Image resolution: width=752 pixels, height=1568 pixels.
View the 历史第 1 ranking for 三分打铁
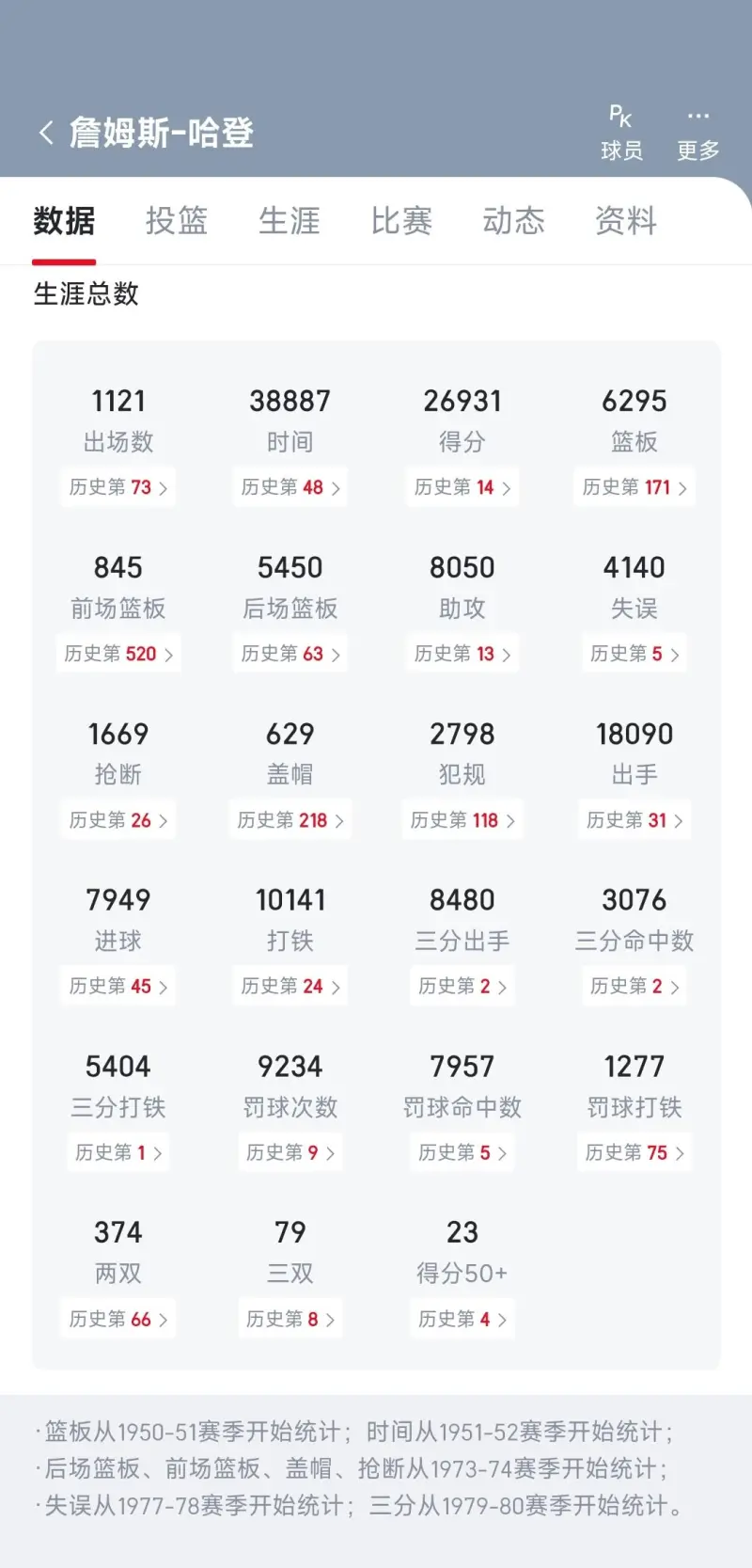coord(117,1153)
